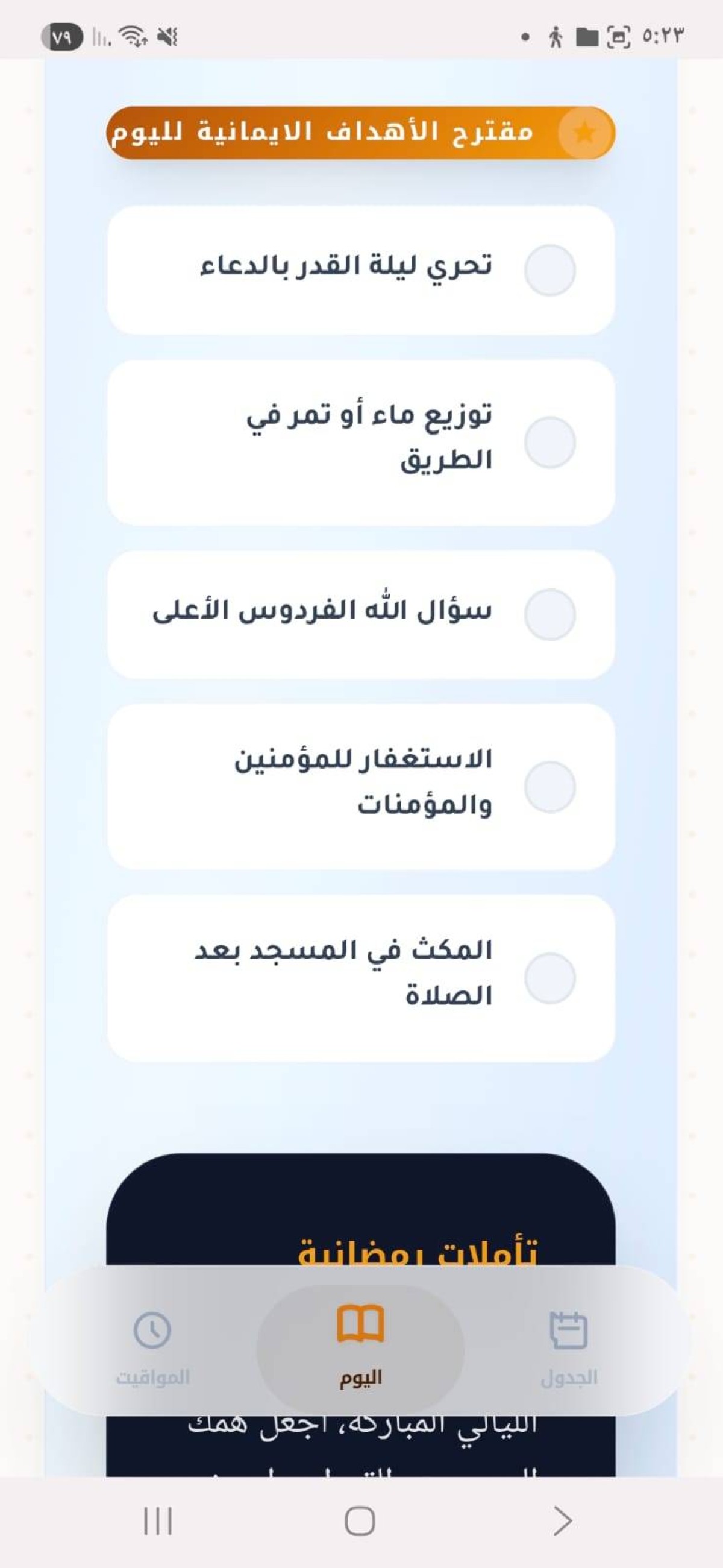Image resolution: width=723 pixels, height=1568 pixels.
Task: Open the recent apps view
Action: tap(158, 1522)
